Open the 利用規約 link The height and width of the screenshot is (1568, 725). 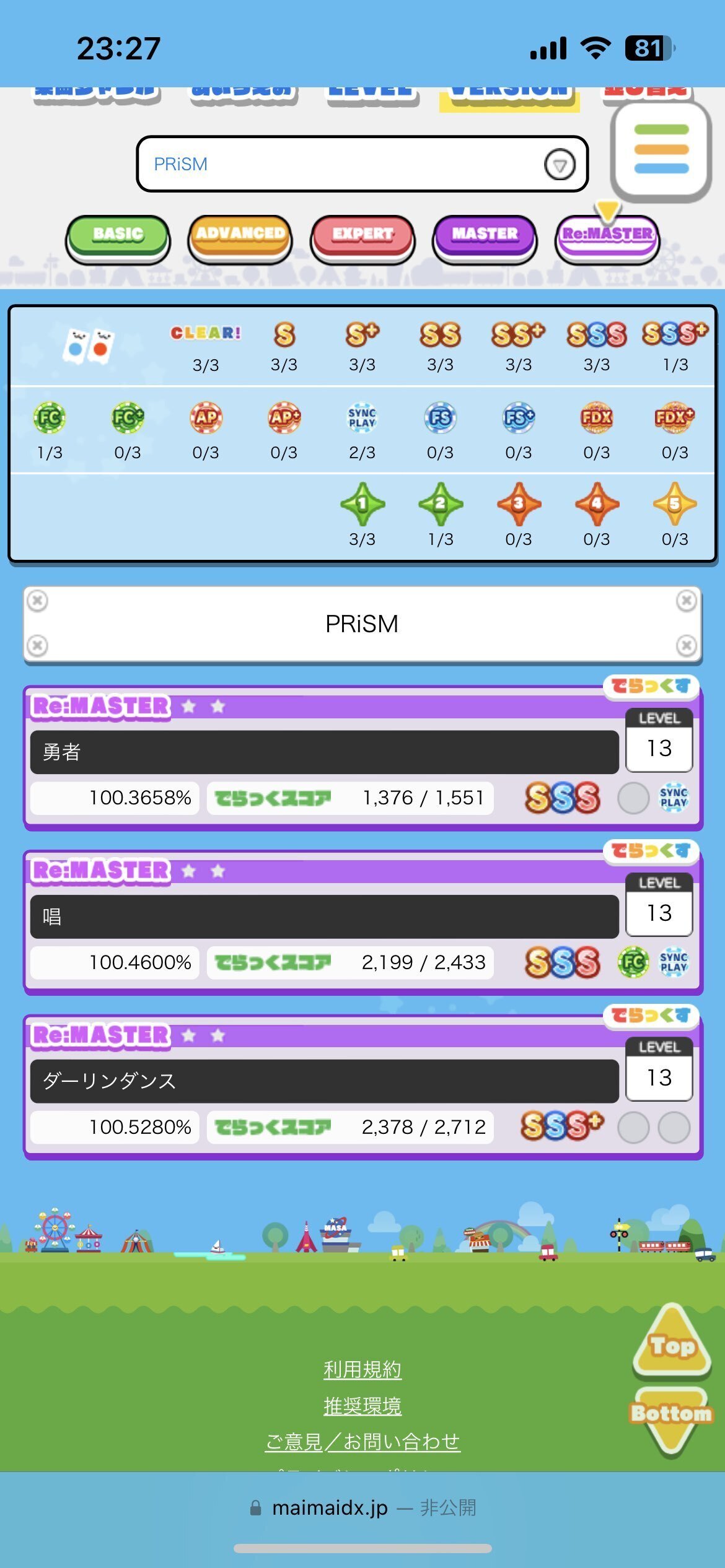coord(362,1370)
